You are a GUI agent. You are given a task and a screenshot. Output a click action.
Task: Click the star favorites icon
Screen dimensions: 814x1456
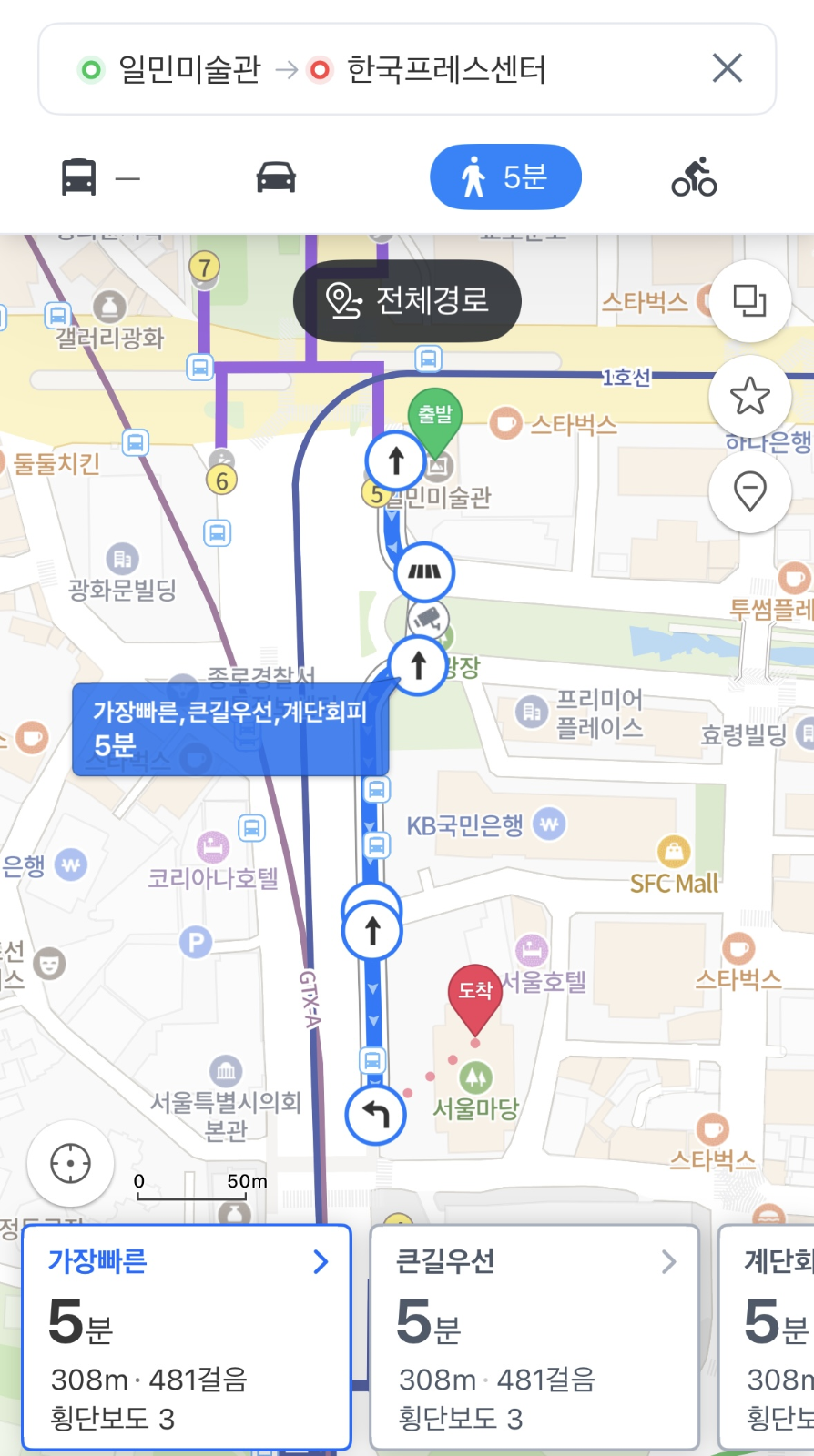click(x=749, y=397)
